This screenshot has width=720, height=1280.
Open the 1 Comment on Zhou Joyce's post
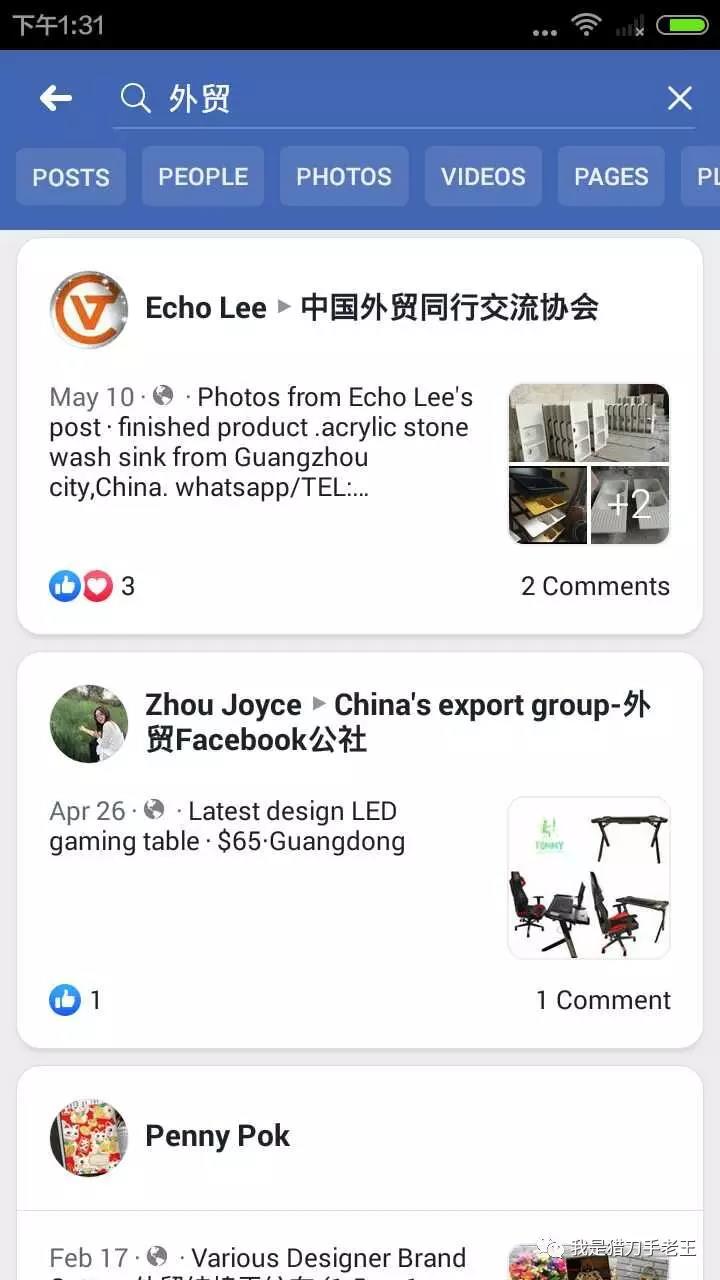[603, 1000]
